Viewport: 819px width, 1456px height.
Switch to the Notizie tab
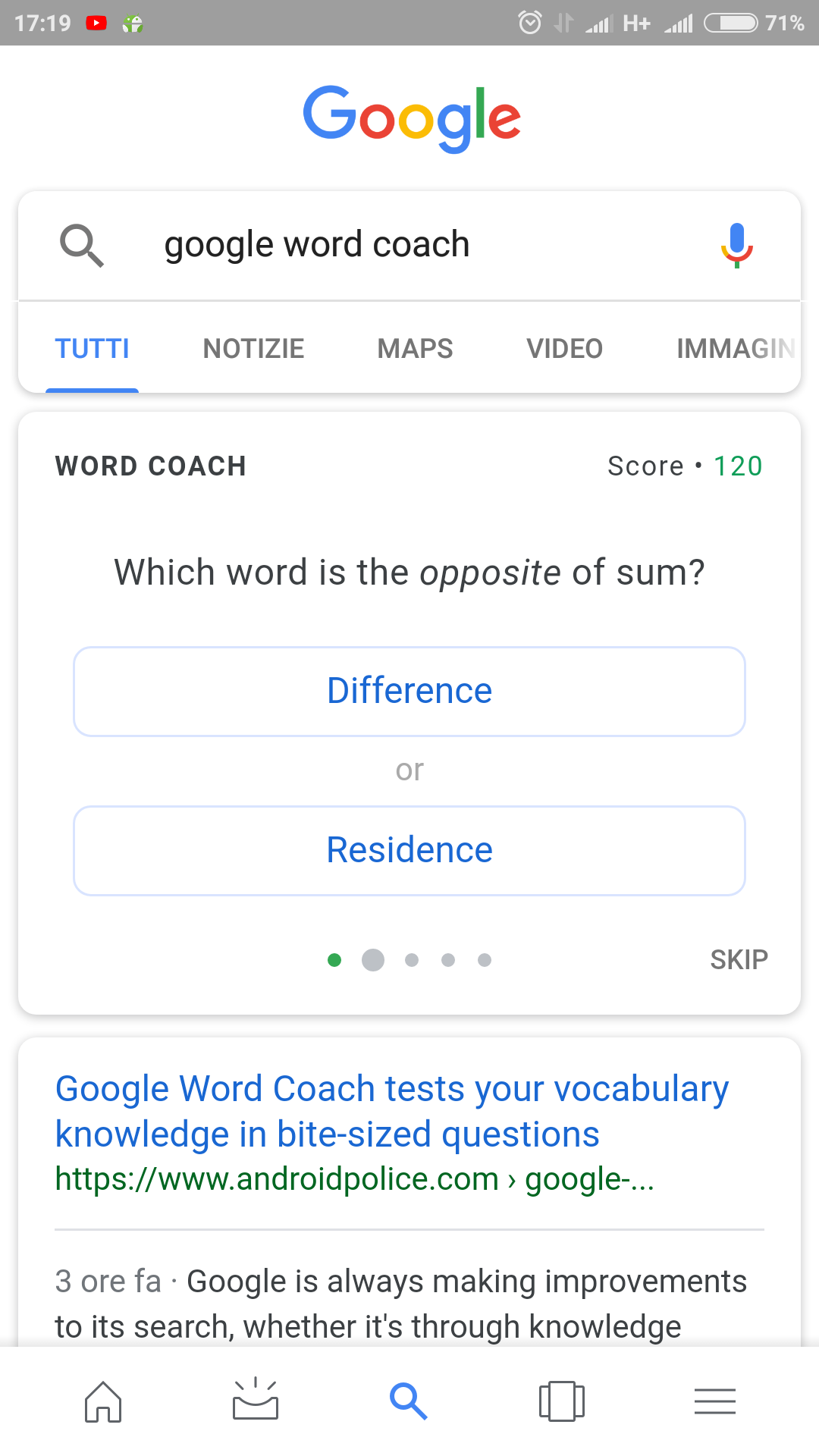(253, 349)
